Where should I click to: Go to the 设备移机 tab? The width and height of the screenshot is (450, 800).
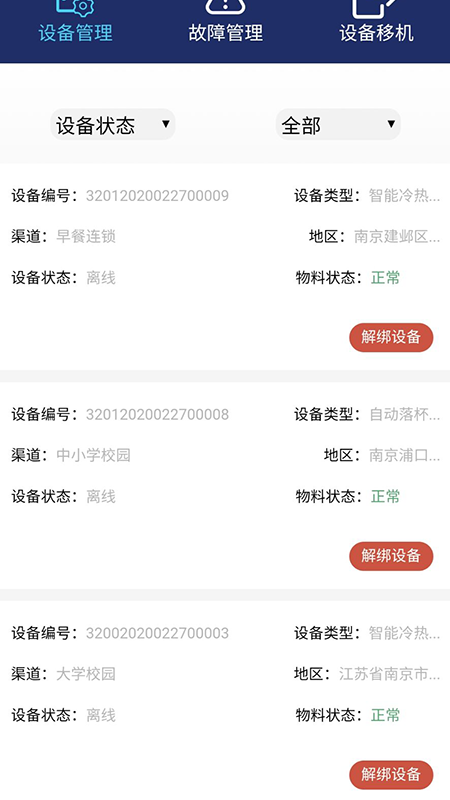click(376, 23)
